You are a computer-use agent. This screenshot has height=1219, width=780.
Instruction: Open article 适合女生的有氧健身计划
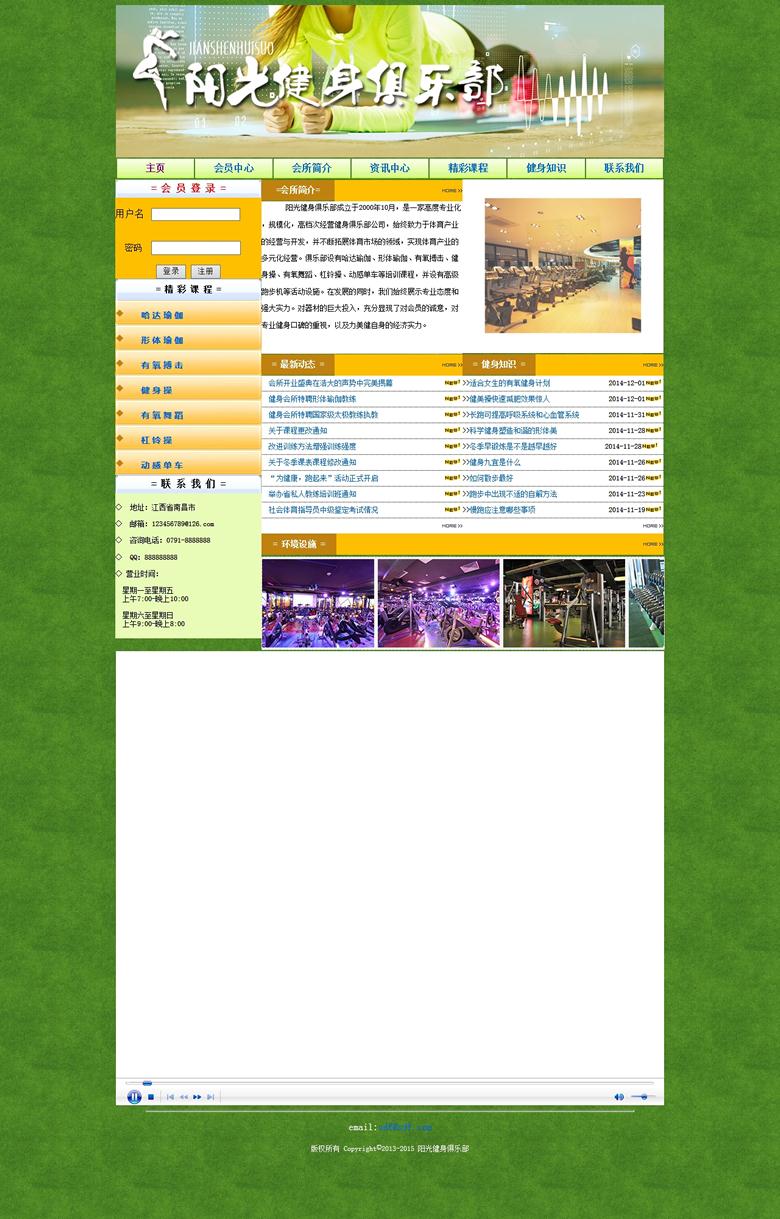click(509, 383)
